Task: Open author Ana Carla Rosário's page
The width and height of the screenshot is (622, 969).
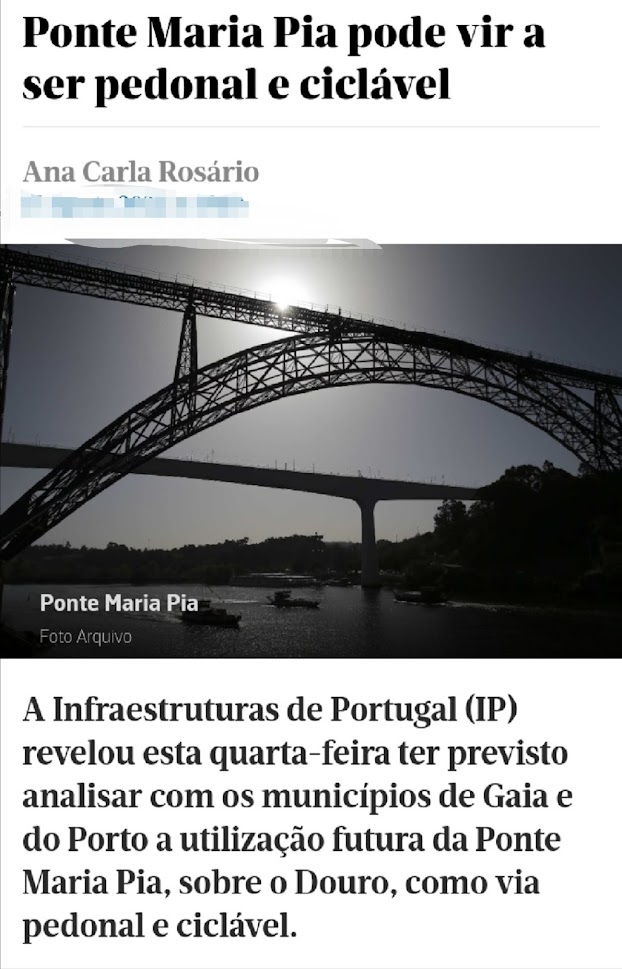Action: (141, 172)
